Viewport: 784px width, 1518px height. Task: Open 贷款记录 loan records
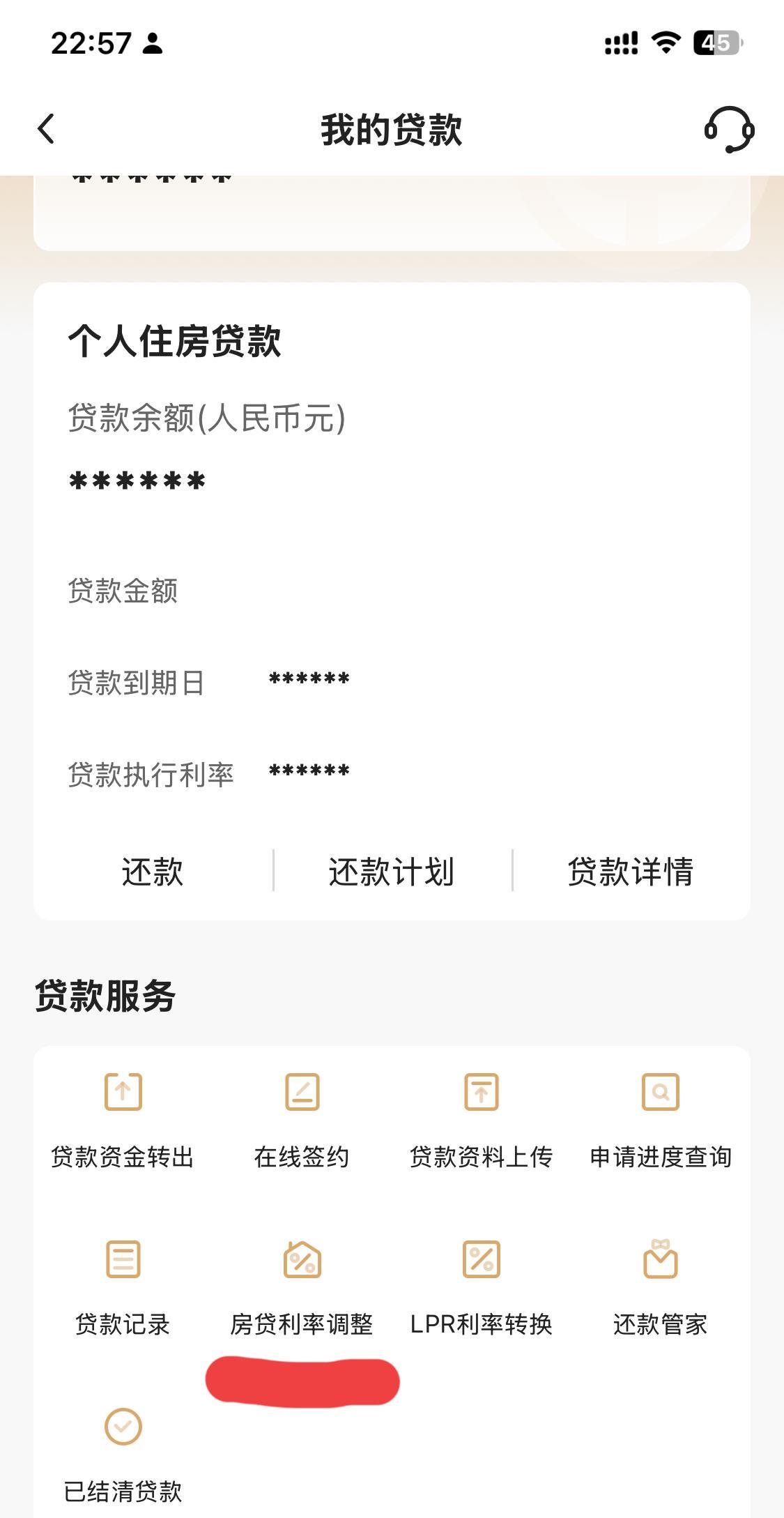[123, 1286]
